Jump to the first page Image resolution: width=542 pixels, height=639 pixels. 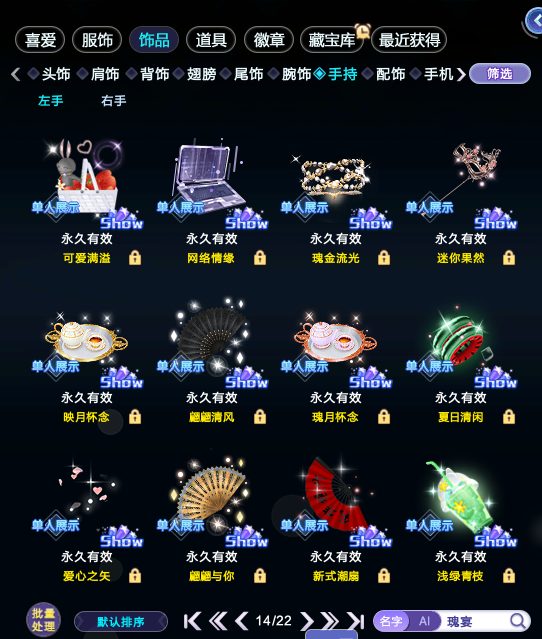point(192,621)
